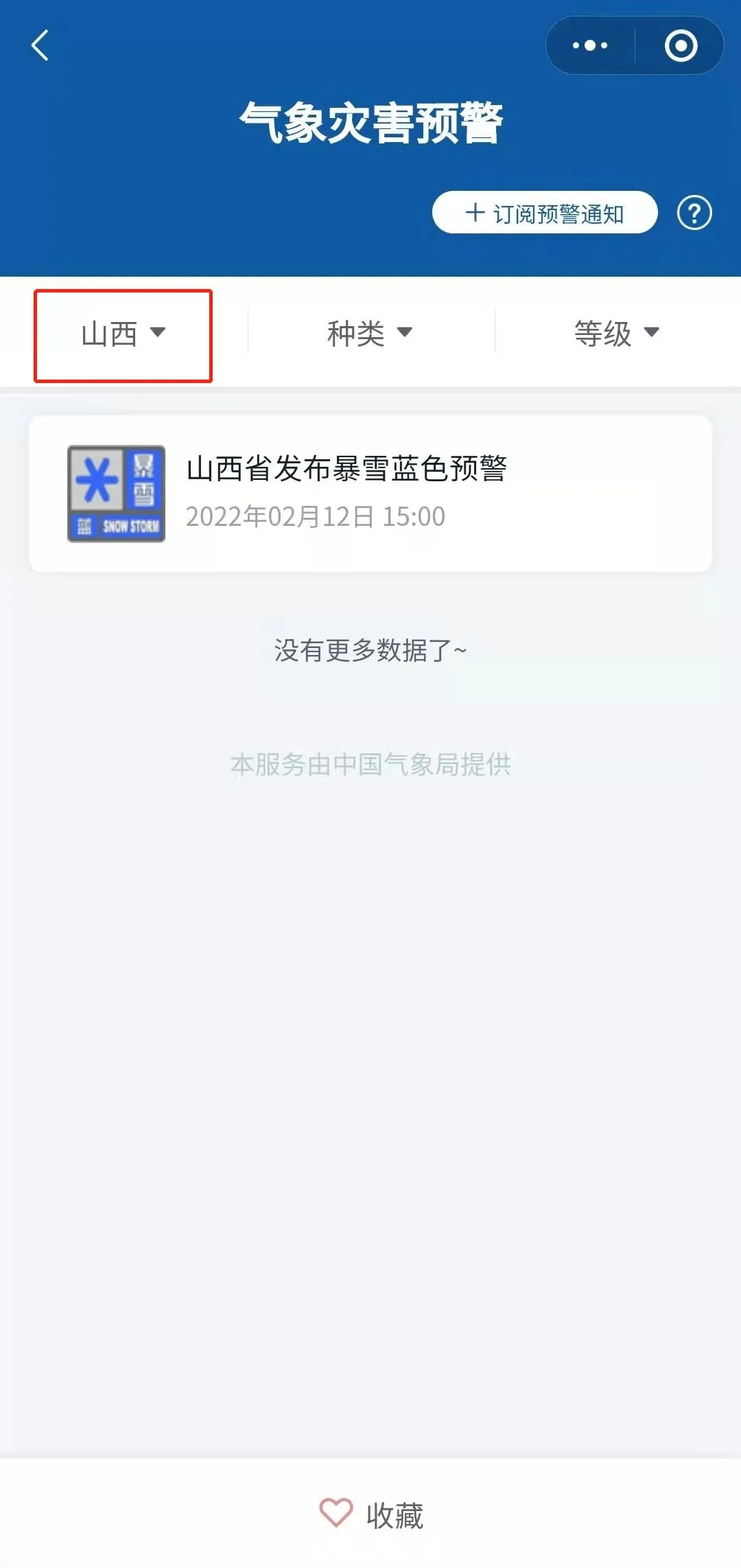Go back using the top-left arrow
Image resolution: width=741 pixels, height=1568 pixels.
coord(40,45)
